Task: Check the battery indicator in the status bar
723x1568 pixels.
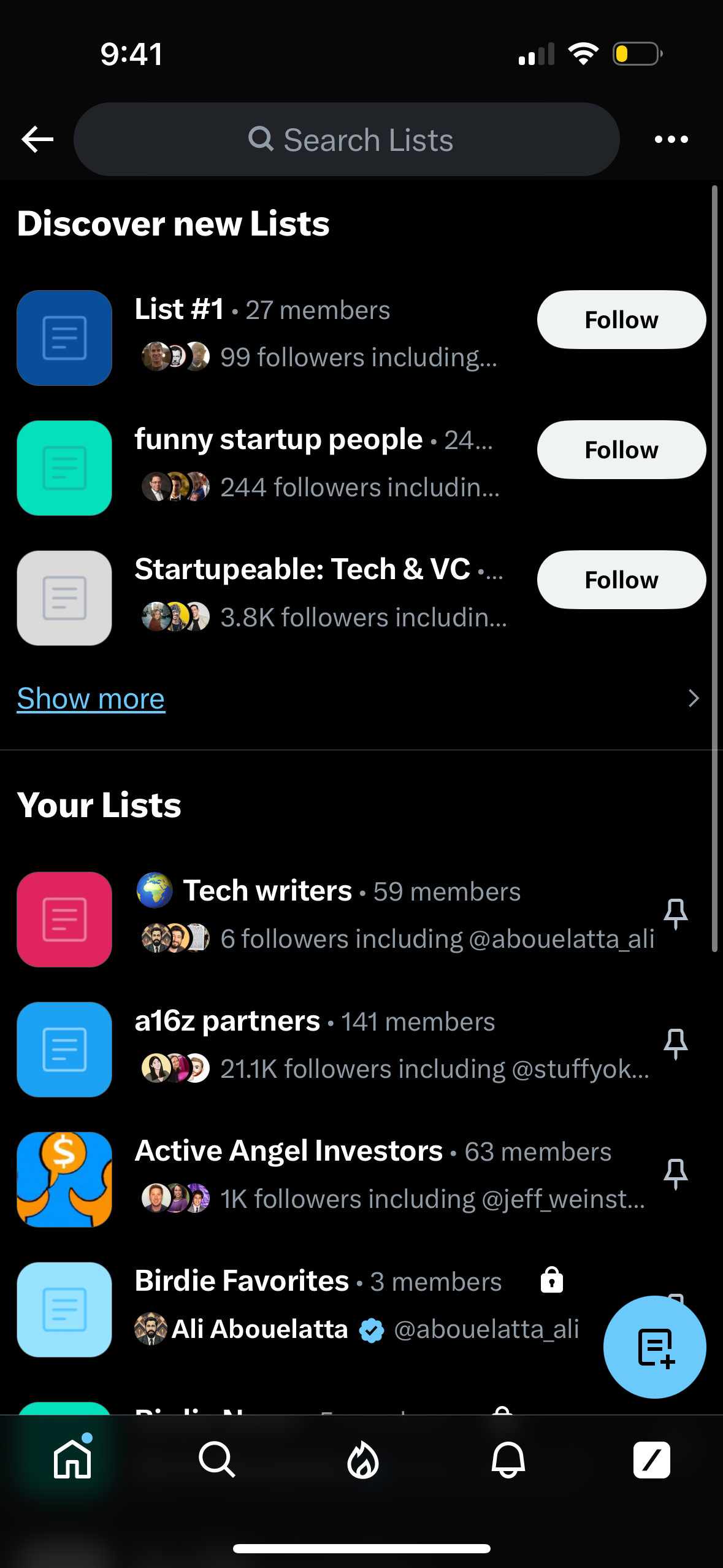Action: click(x=637, y=53)
